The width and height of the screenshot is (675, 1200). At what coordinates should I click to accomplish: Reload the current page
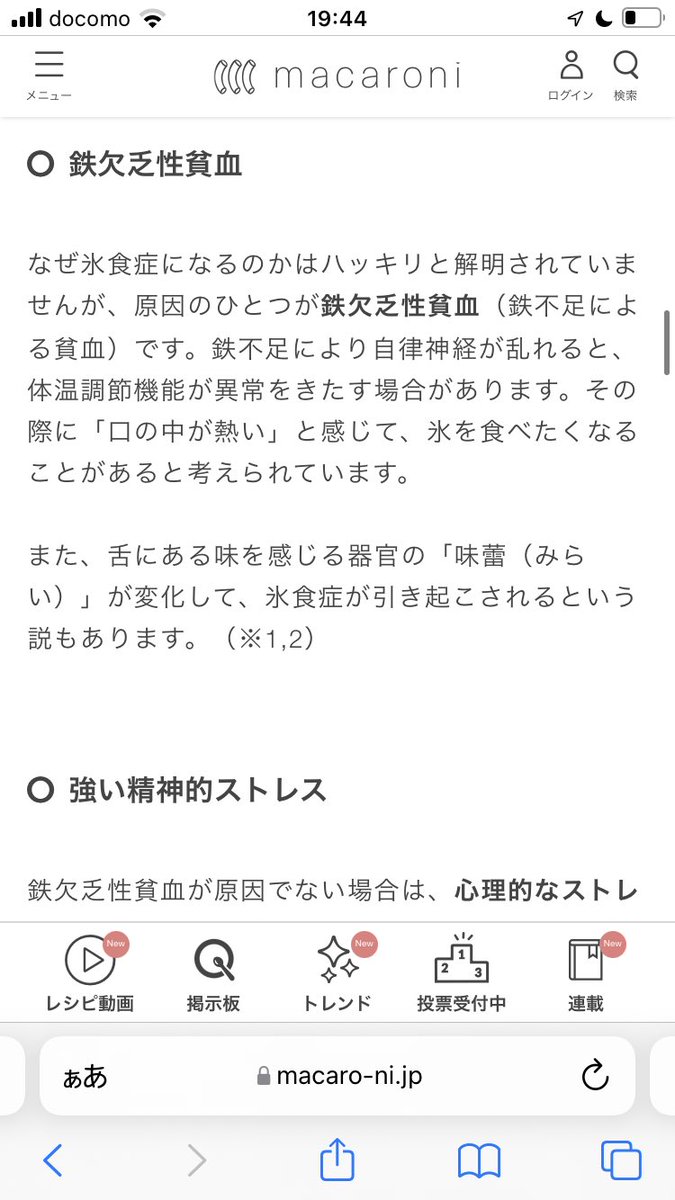(x=595, y=1076)
